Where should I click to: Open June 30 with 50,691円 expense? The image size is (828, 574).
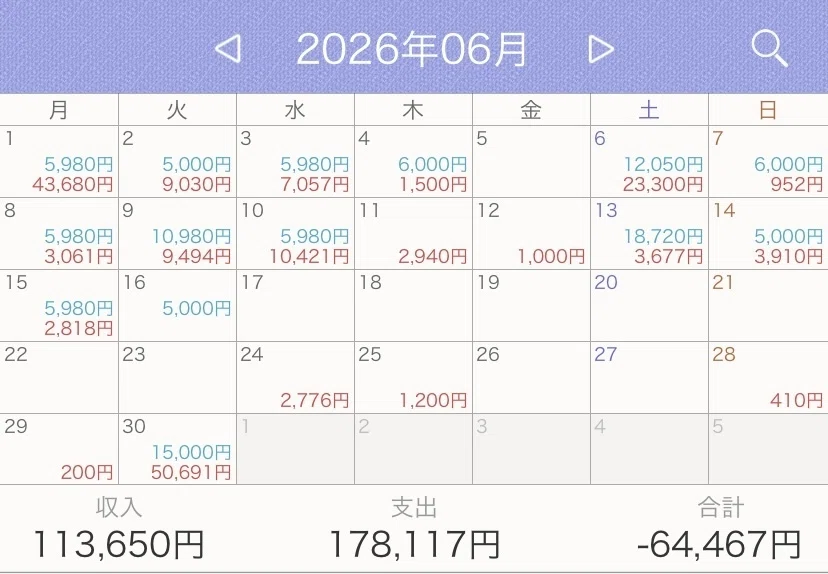(177, 449)
